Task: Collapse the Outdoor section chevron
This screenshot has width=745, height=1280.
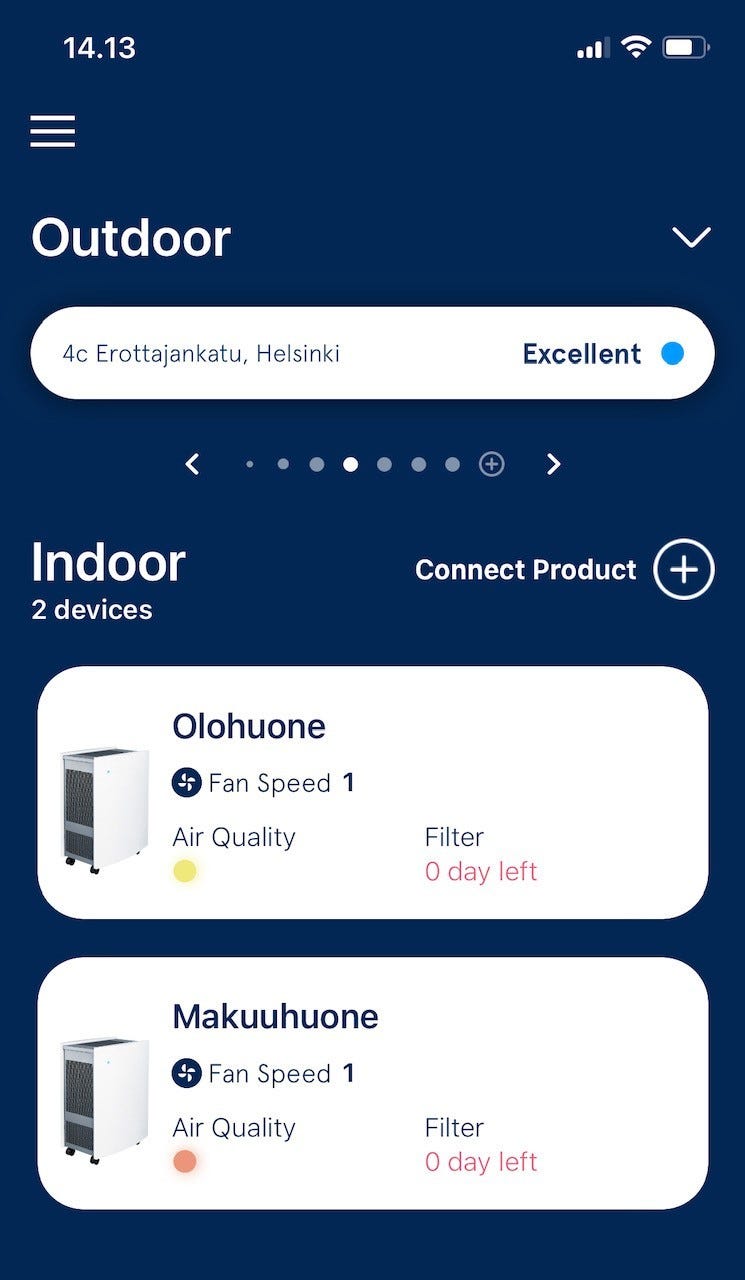Action: pos(691,237)
